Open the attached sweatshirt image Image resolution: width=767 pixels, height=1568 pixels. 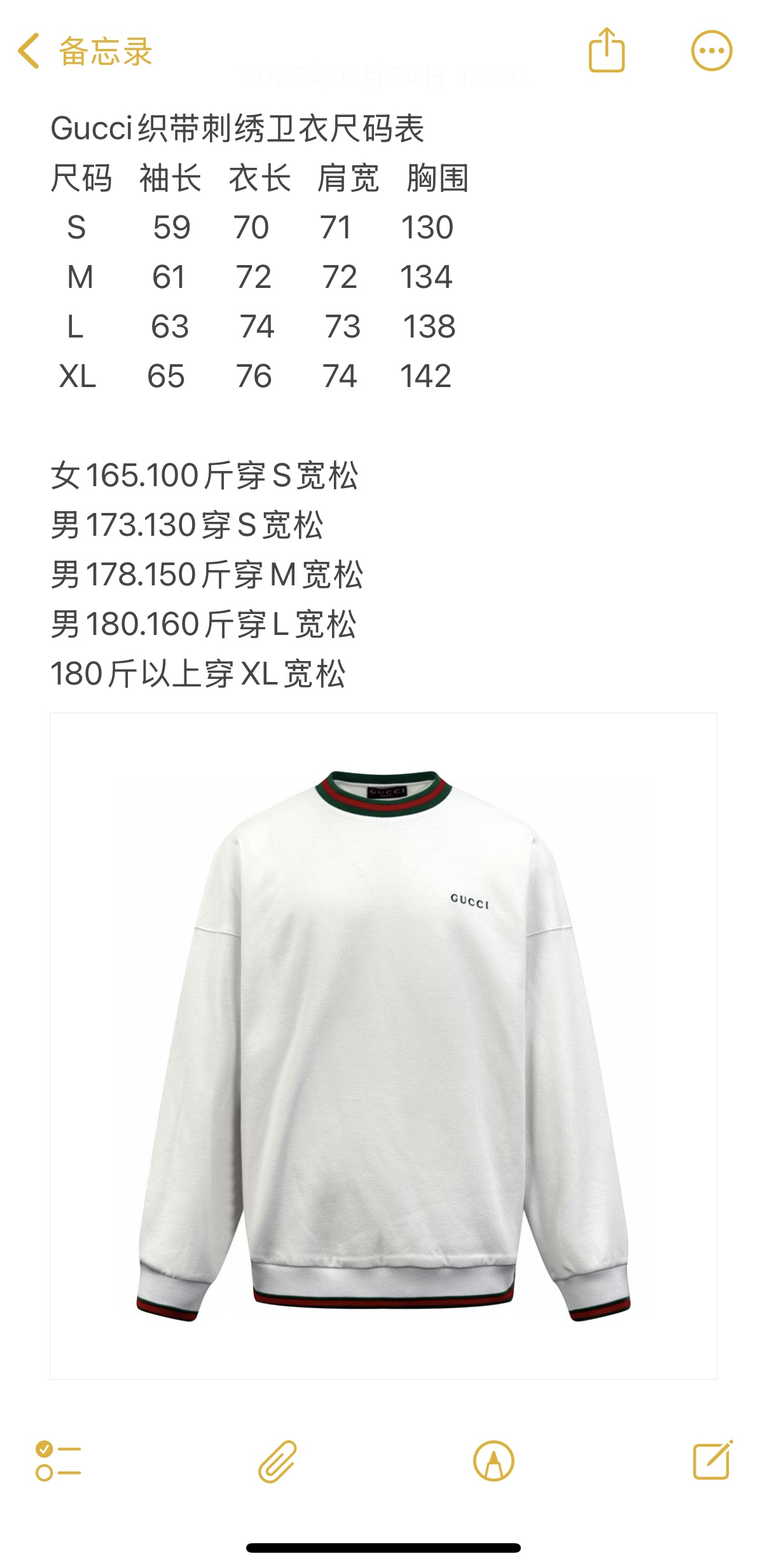(x=383, y=1046)
